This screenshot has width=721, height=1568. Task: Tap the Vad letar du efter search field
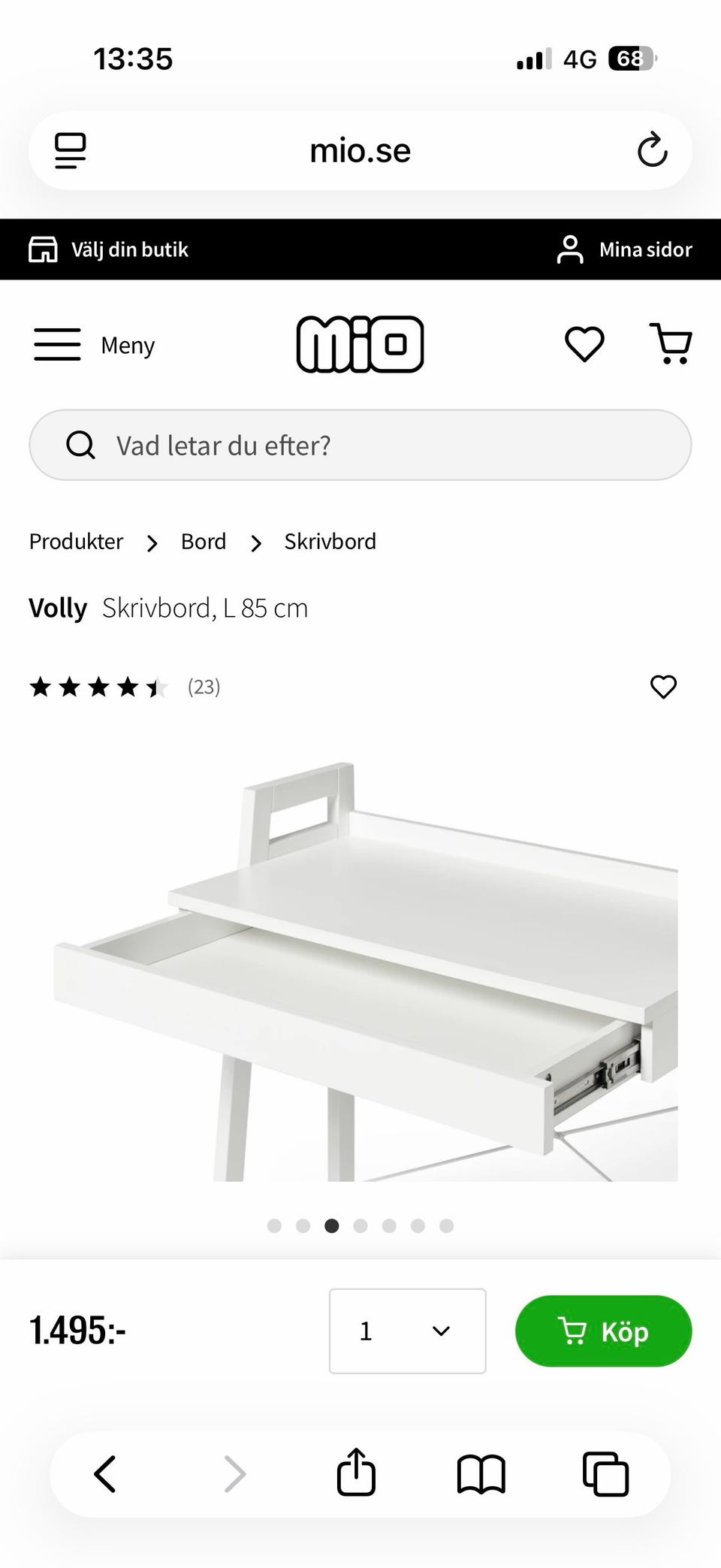coord(360,445)
